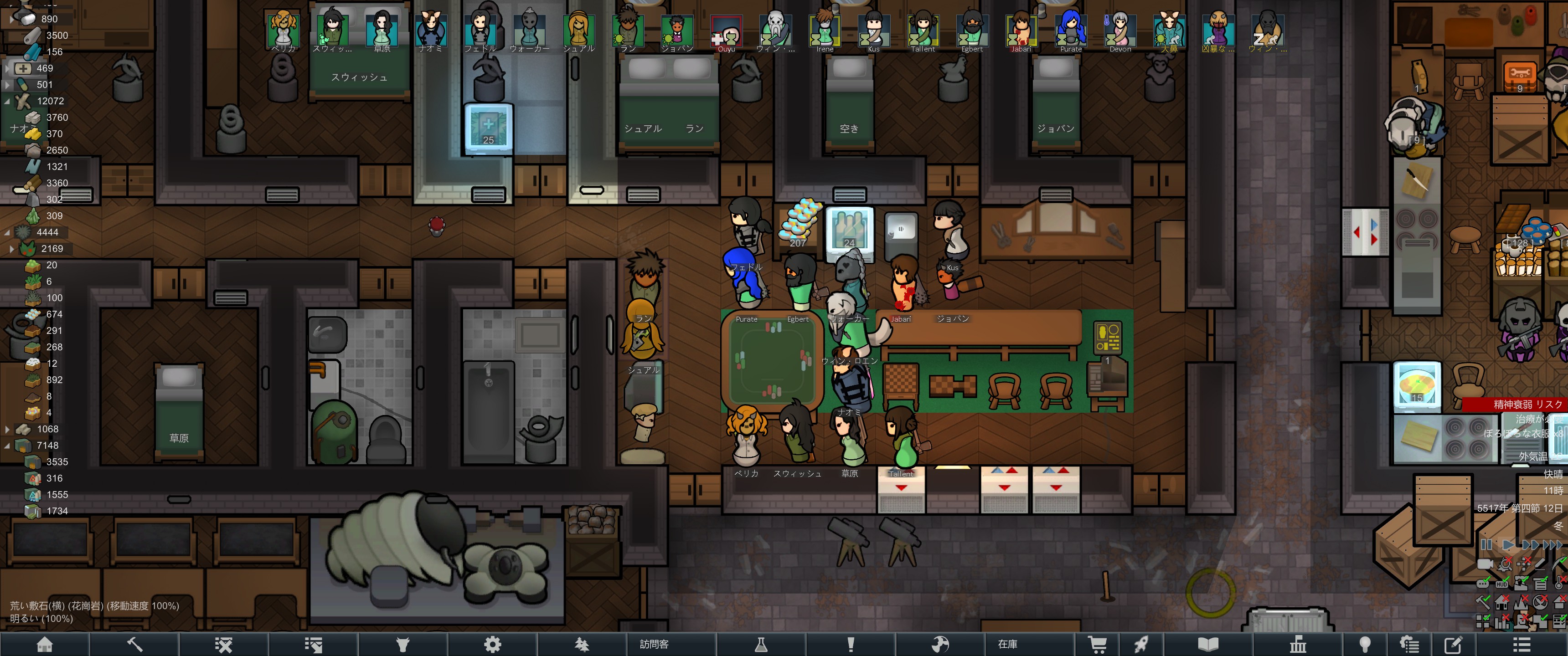Image resolution: width=1568 pixels, height=656 pixels.
Task: Open the 在庫 inventory tab
Action: [x=1007, y=645]
